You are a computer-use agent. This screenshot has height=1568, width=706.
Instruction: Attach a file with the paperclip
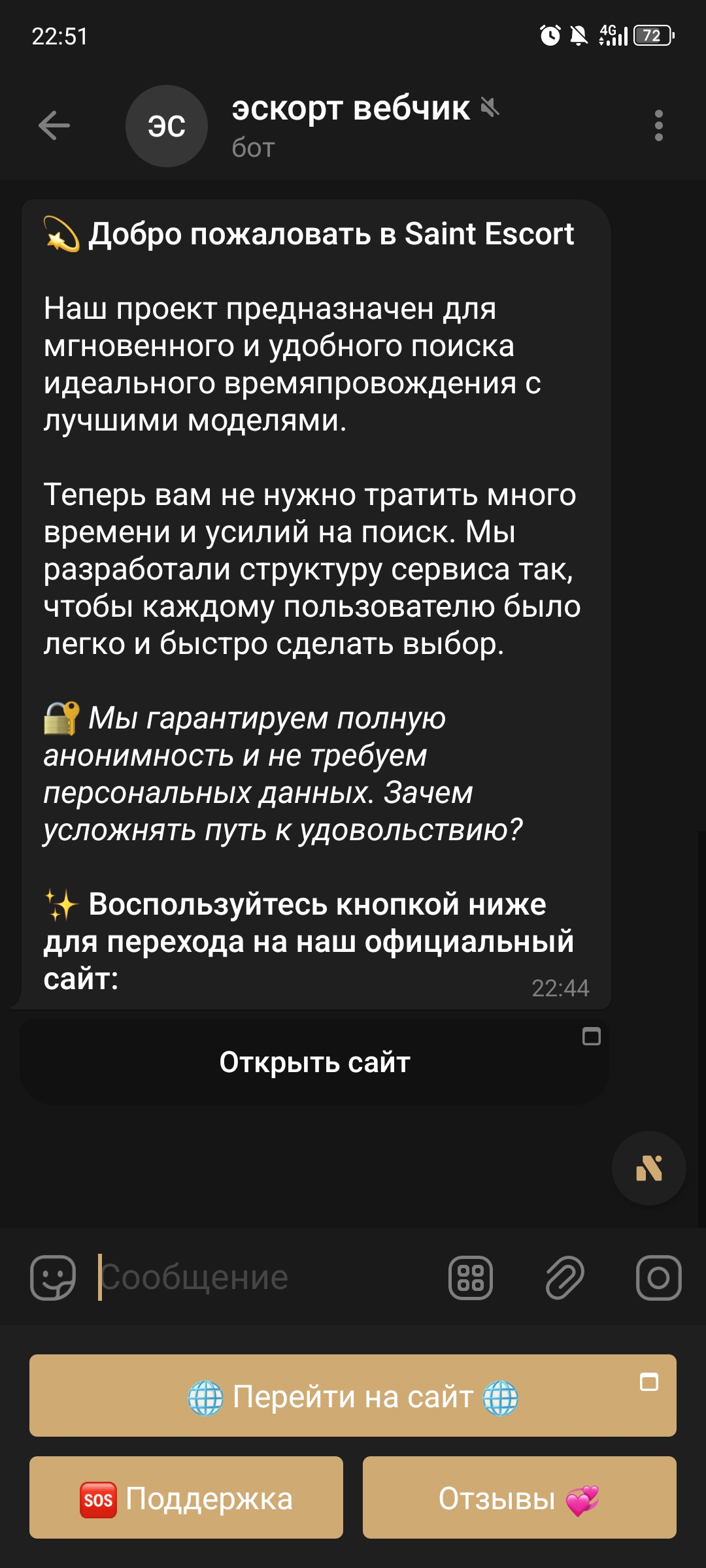click(x=565, y=1277)
